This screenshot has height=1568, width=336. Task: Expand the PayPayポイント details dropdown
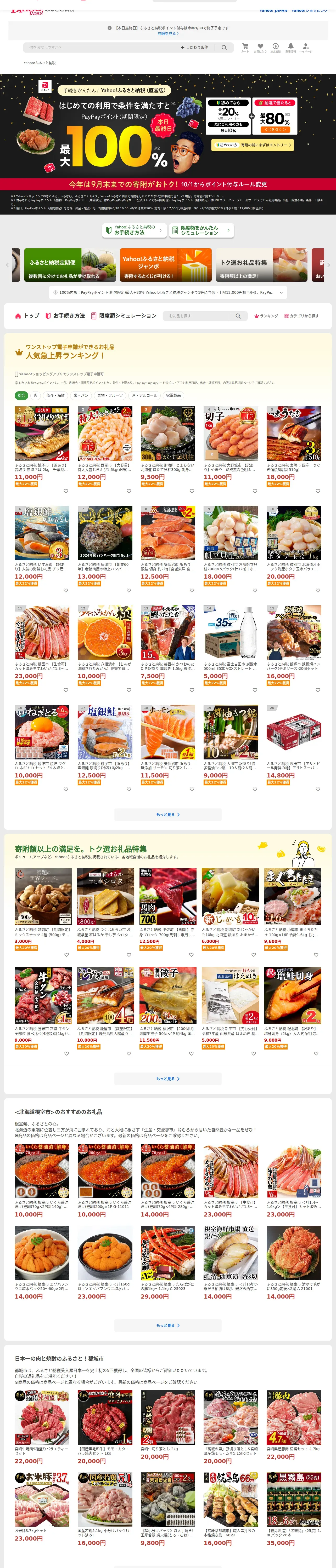pyautogui.click(x=282, y=292)
